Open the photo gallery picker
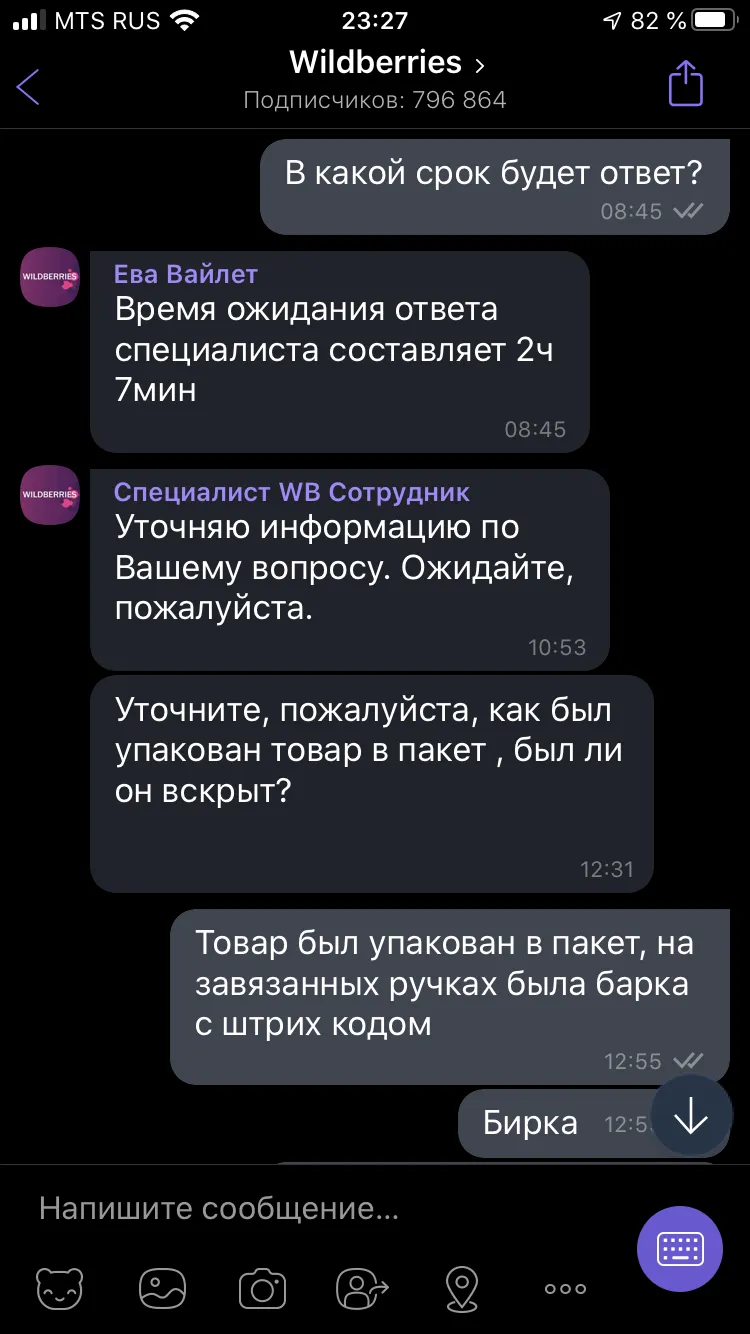 pos(162,1288)
